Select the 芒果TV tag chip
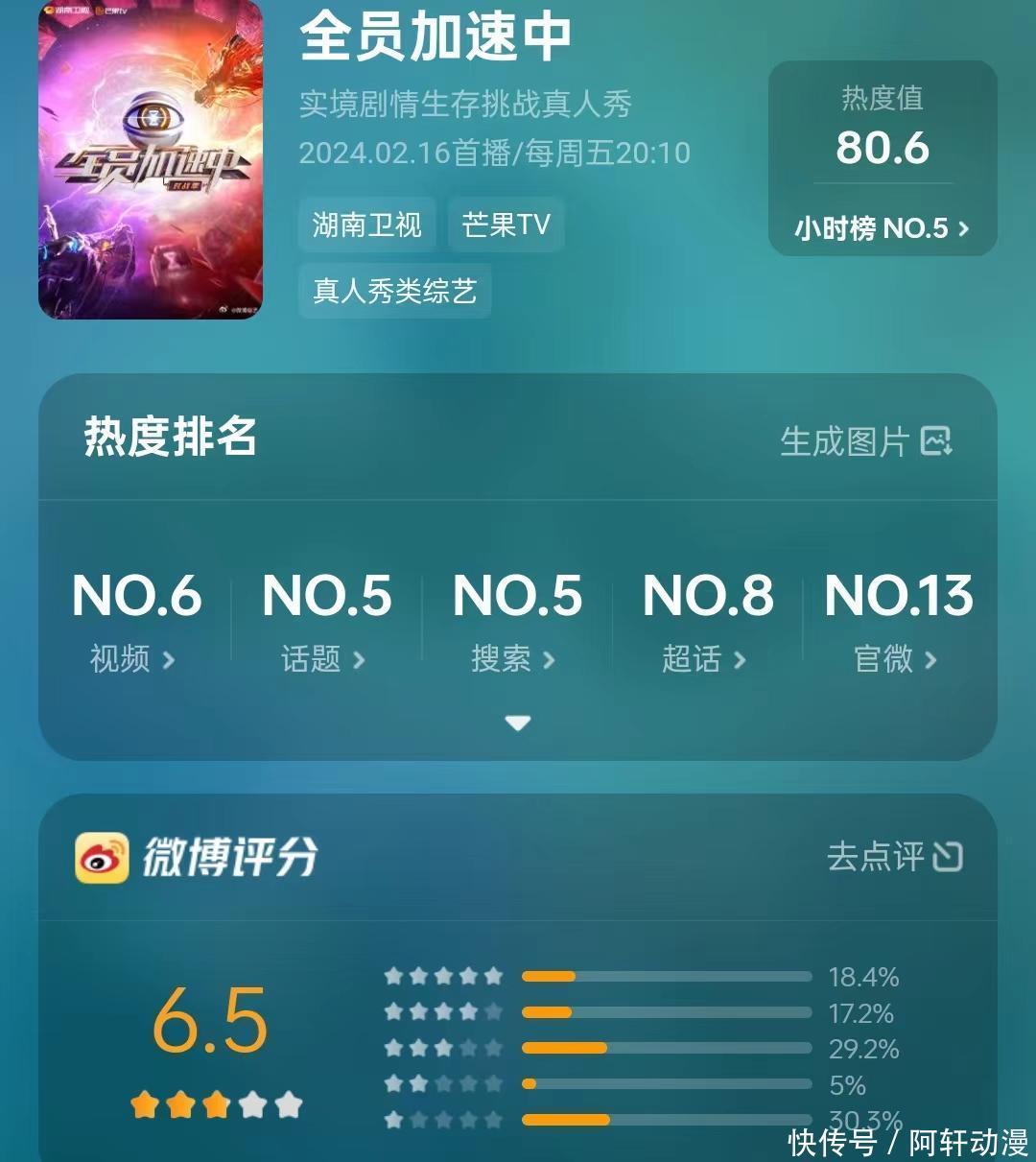The image size is (1036, 1162). [506, 225]
